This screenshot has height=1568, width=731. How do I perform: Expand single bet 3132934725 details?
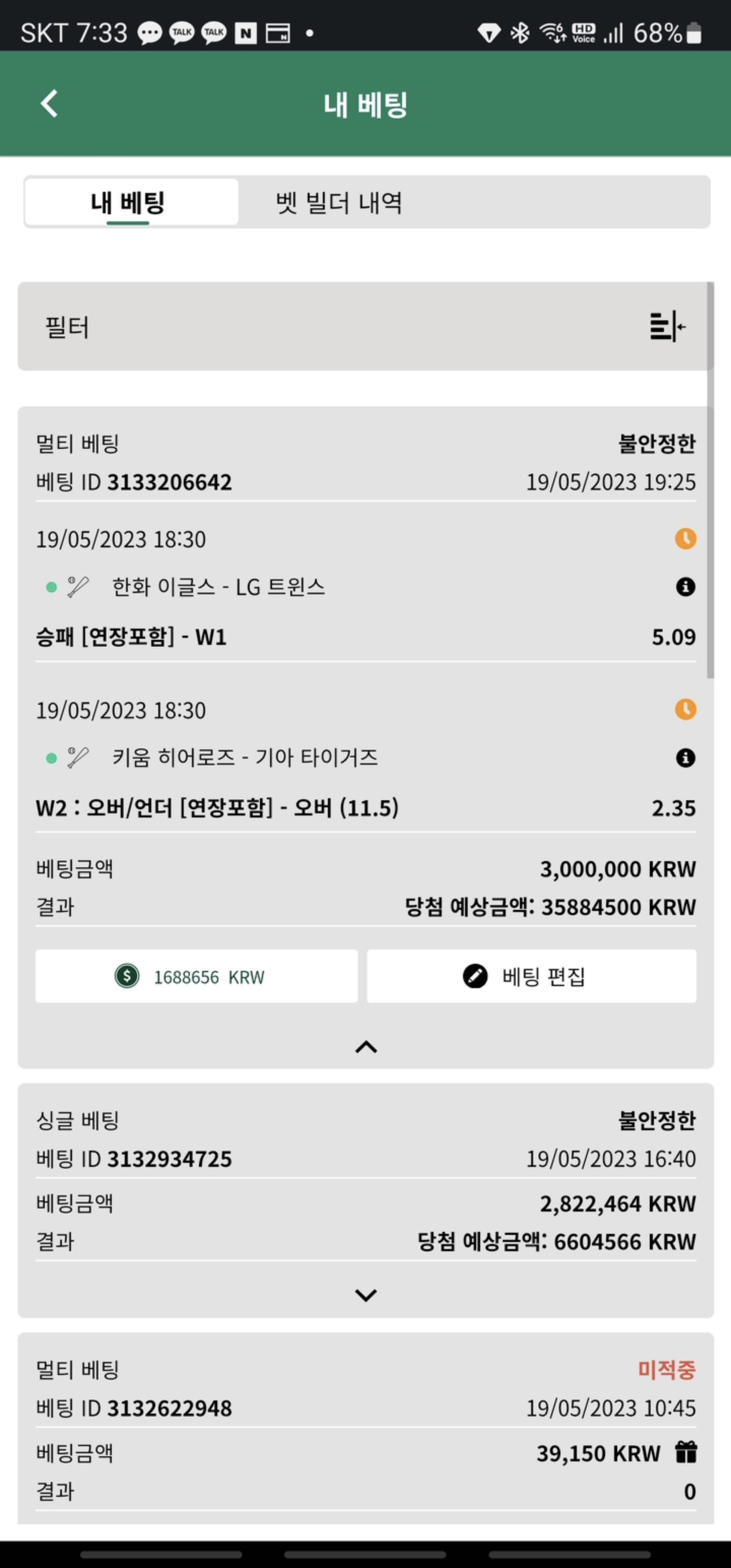[x=366, y=1295]
